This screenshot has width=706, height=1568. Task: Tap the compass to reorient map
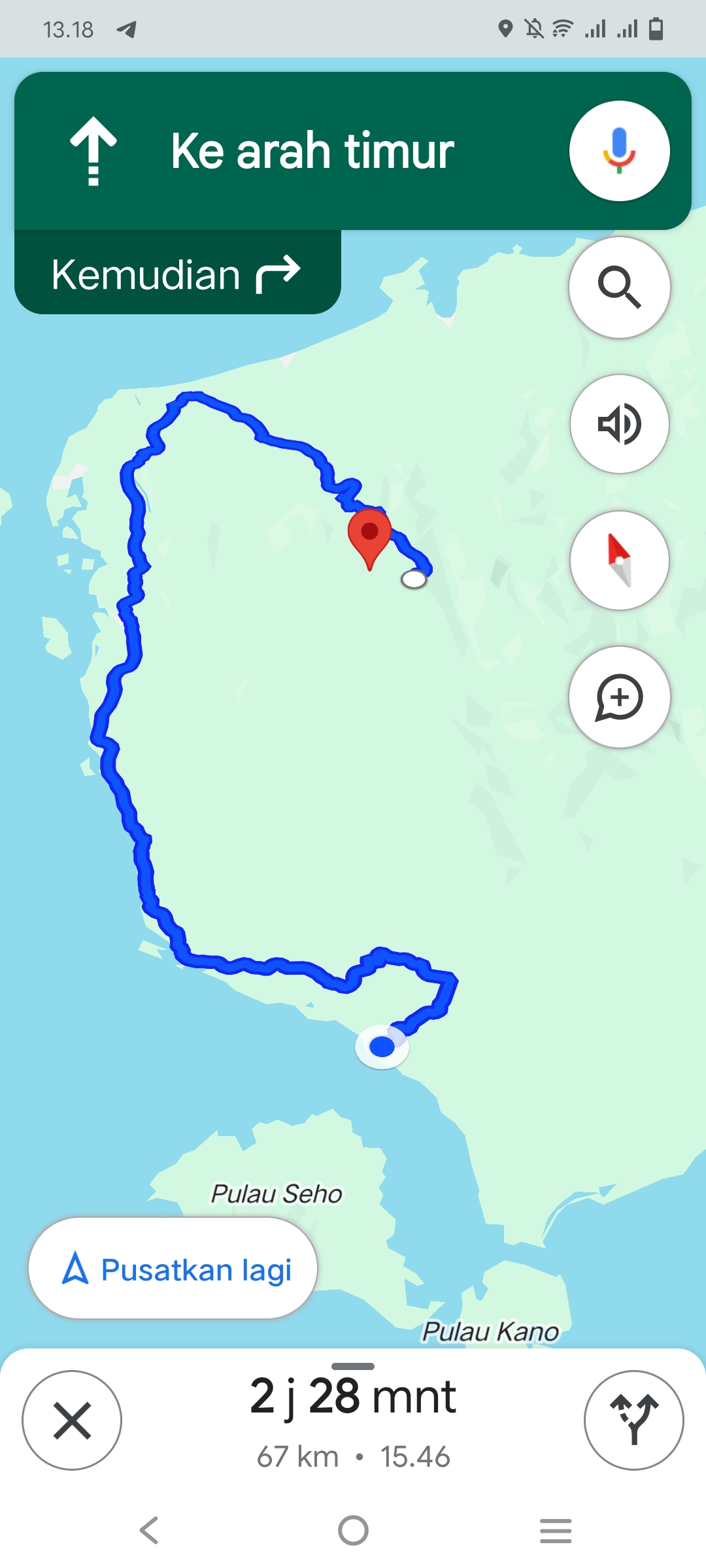pos(619,561)
